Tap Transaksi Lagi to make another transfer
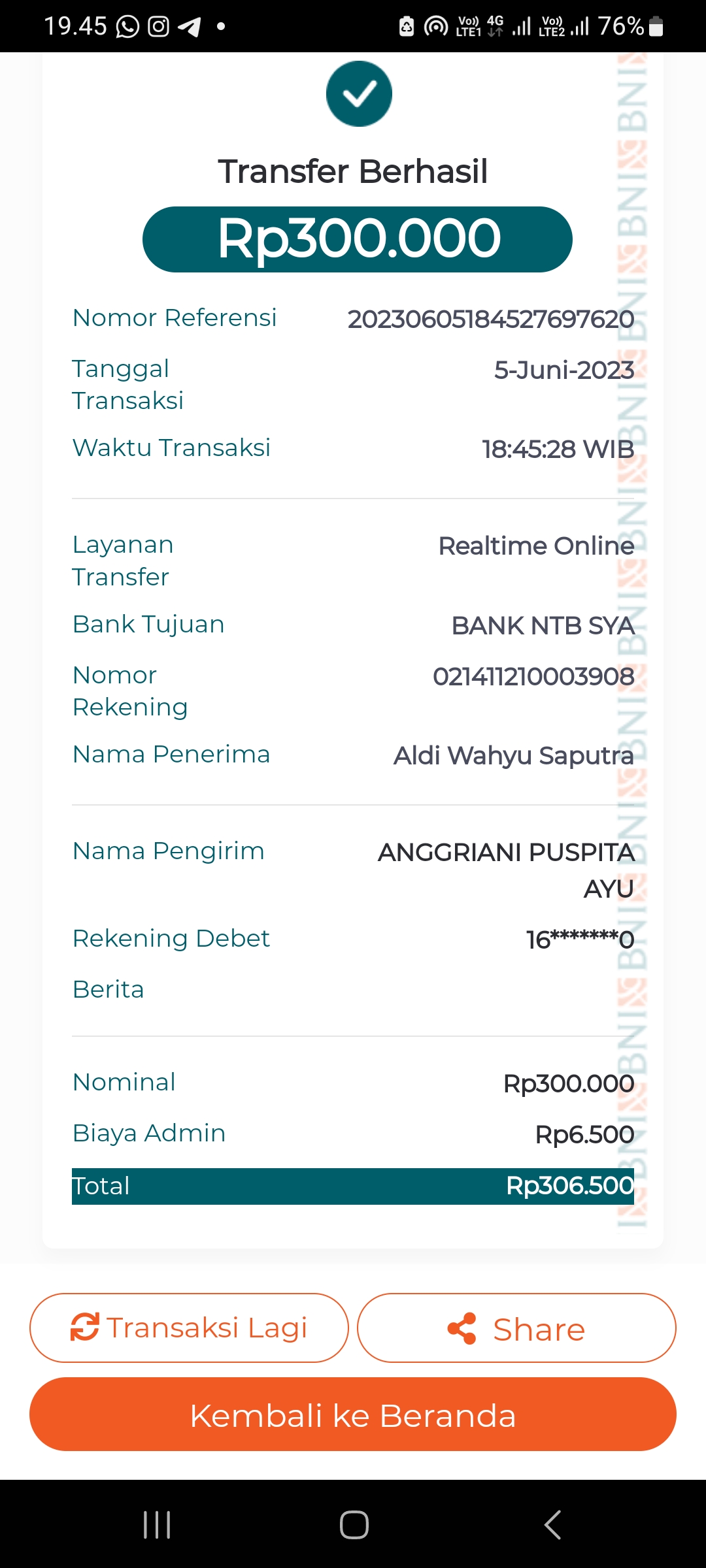706x1568 pixels. (x=189, y=1328)
